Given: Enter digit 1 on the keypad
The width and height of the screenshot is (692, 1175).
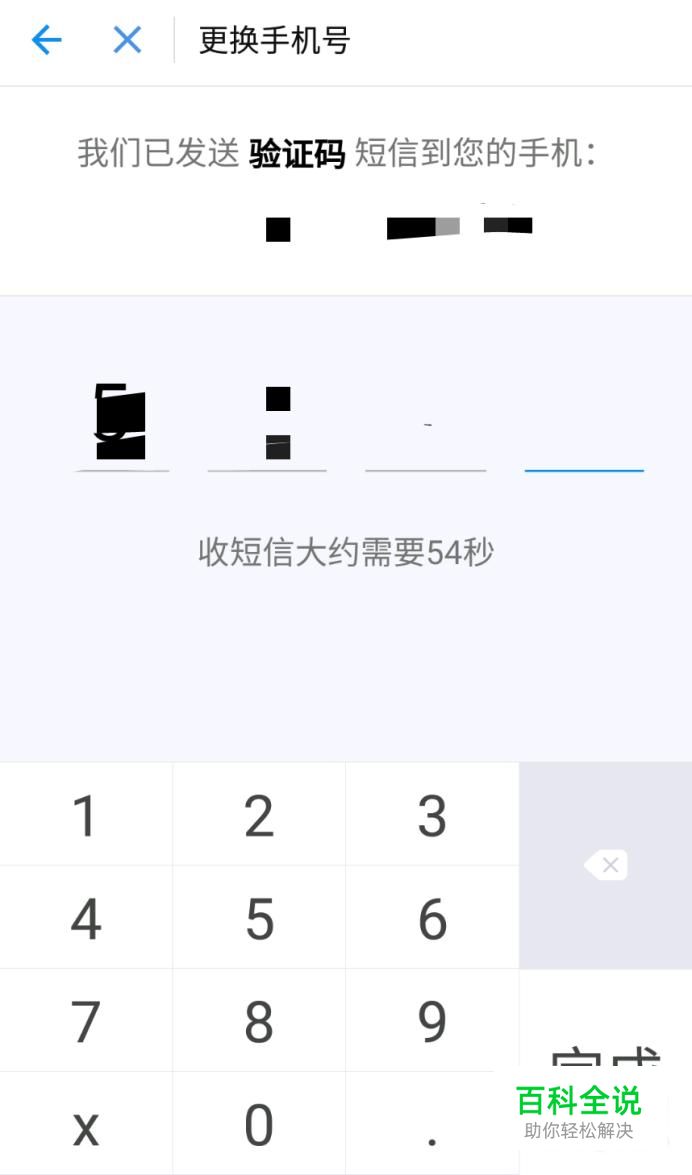Looking at the screenshot, I should 86,815.
